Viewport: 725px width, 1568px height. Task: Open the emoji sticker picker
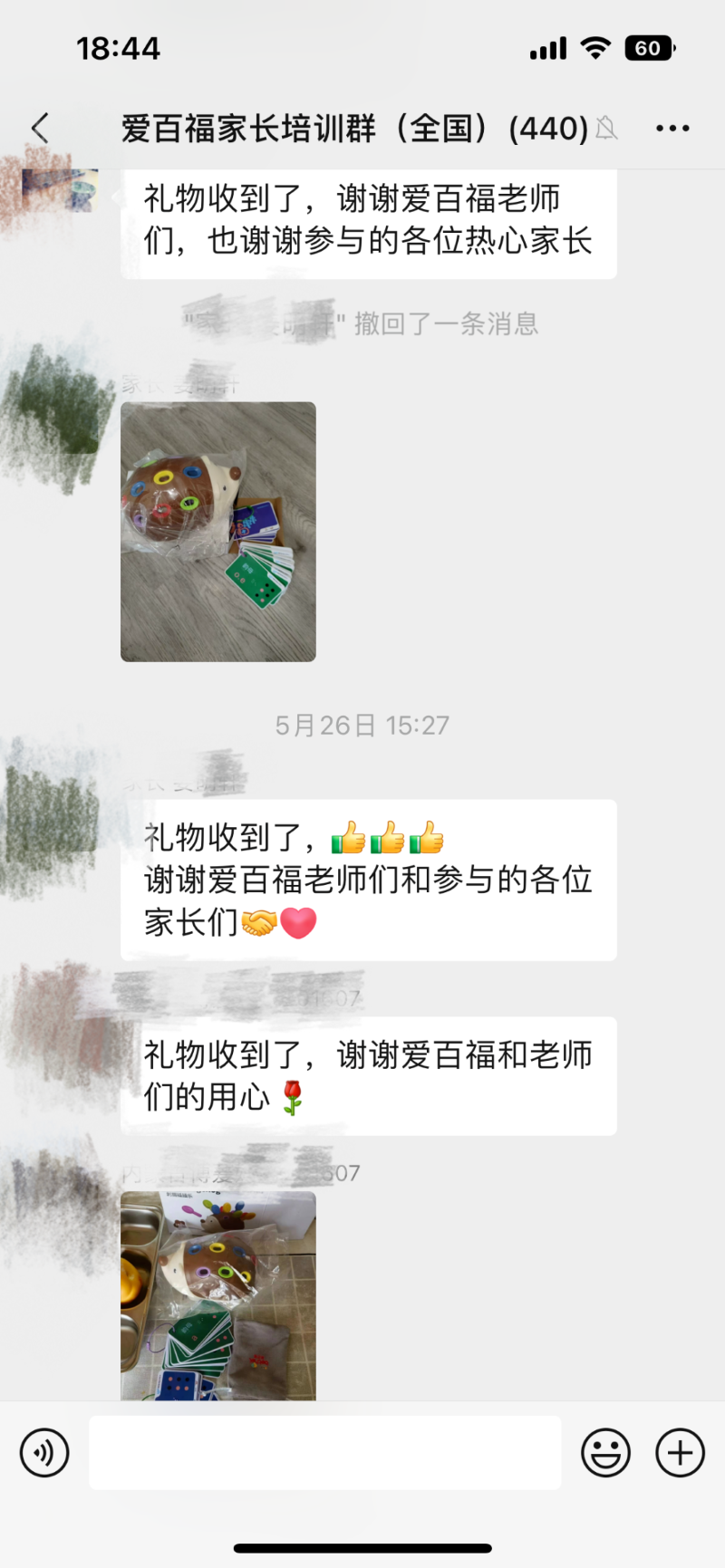605,1452
